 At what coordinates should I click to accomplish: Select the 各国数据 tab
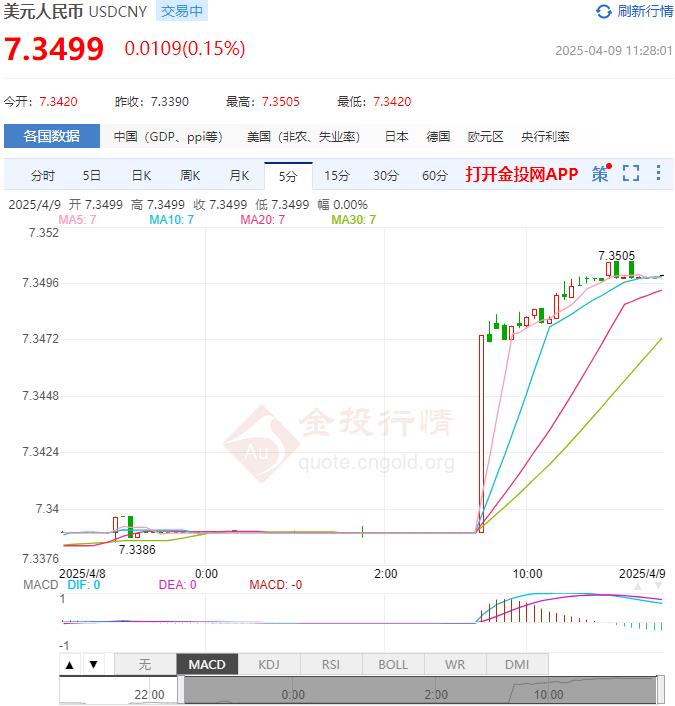(x=52, y=136)
